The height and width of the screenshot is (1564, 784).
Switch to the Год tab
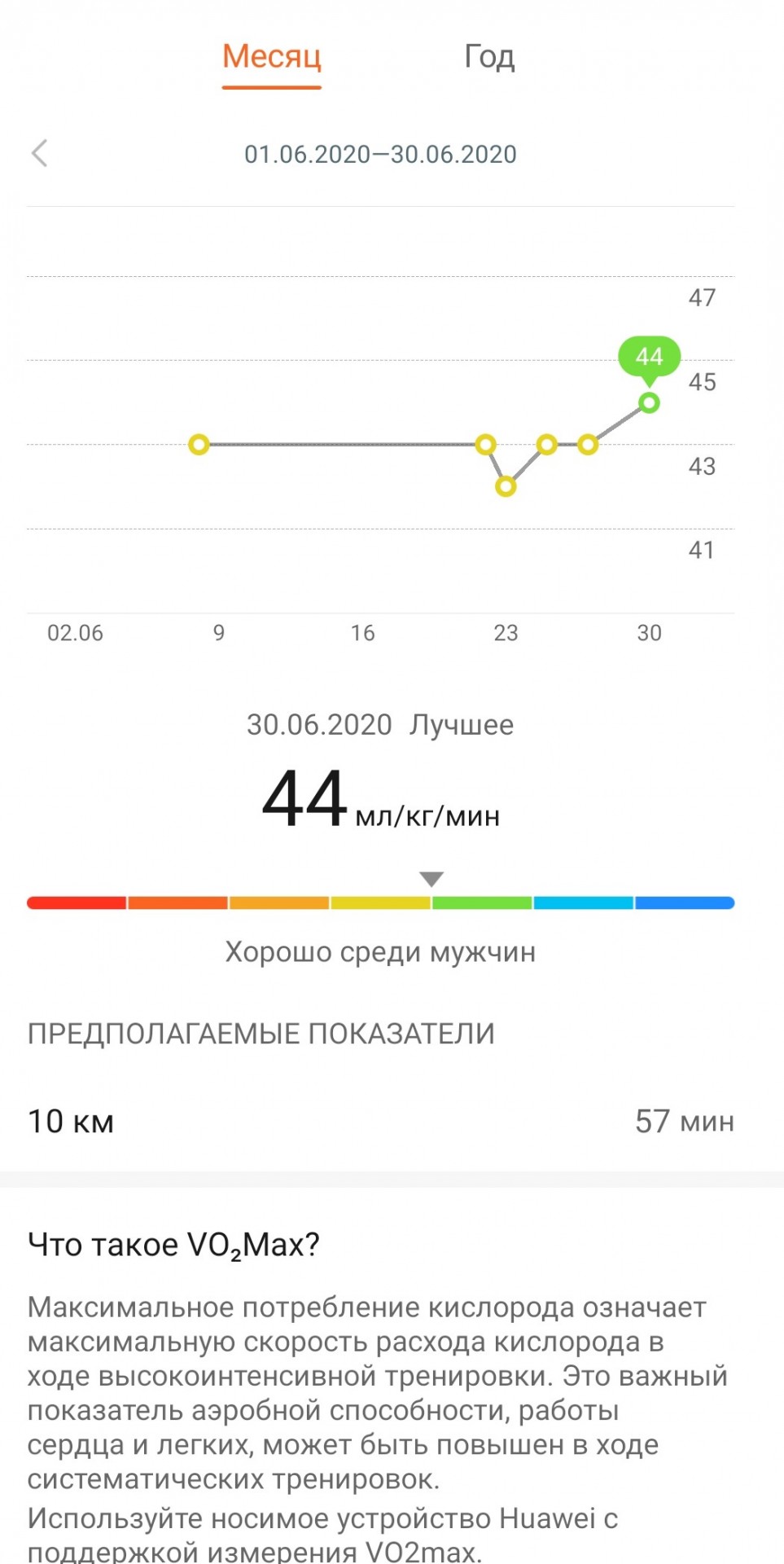489,57
